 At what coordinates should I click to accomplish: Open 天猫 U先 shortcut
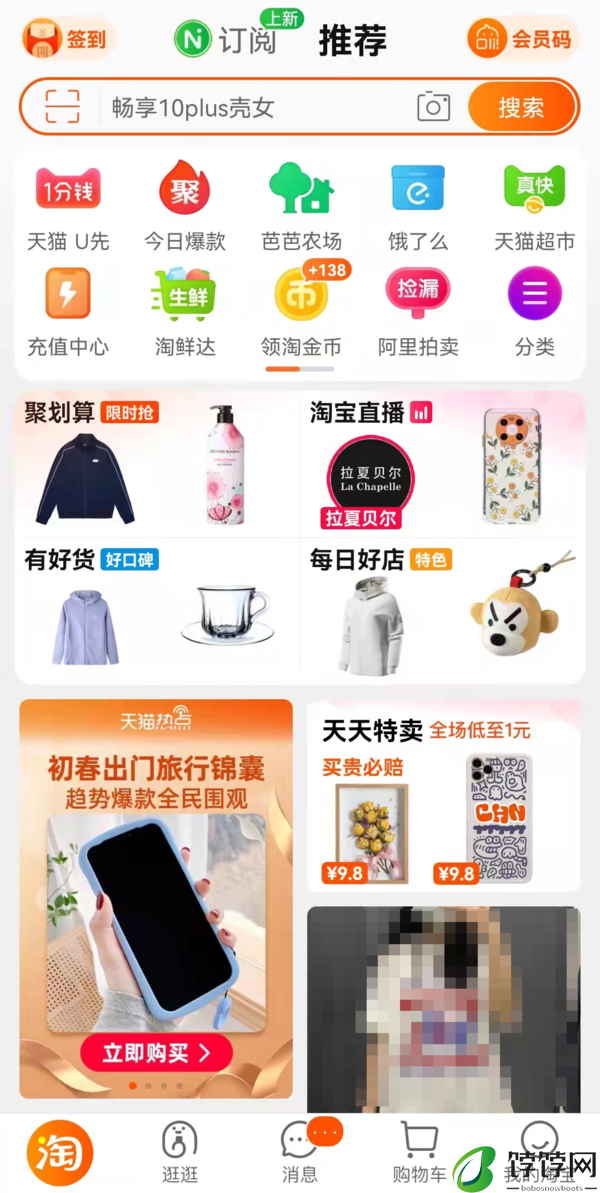[68, 207]
